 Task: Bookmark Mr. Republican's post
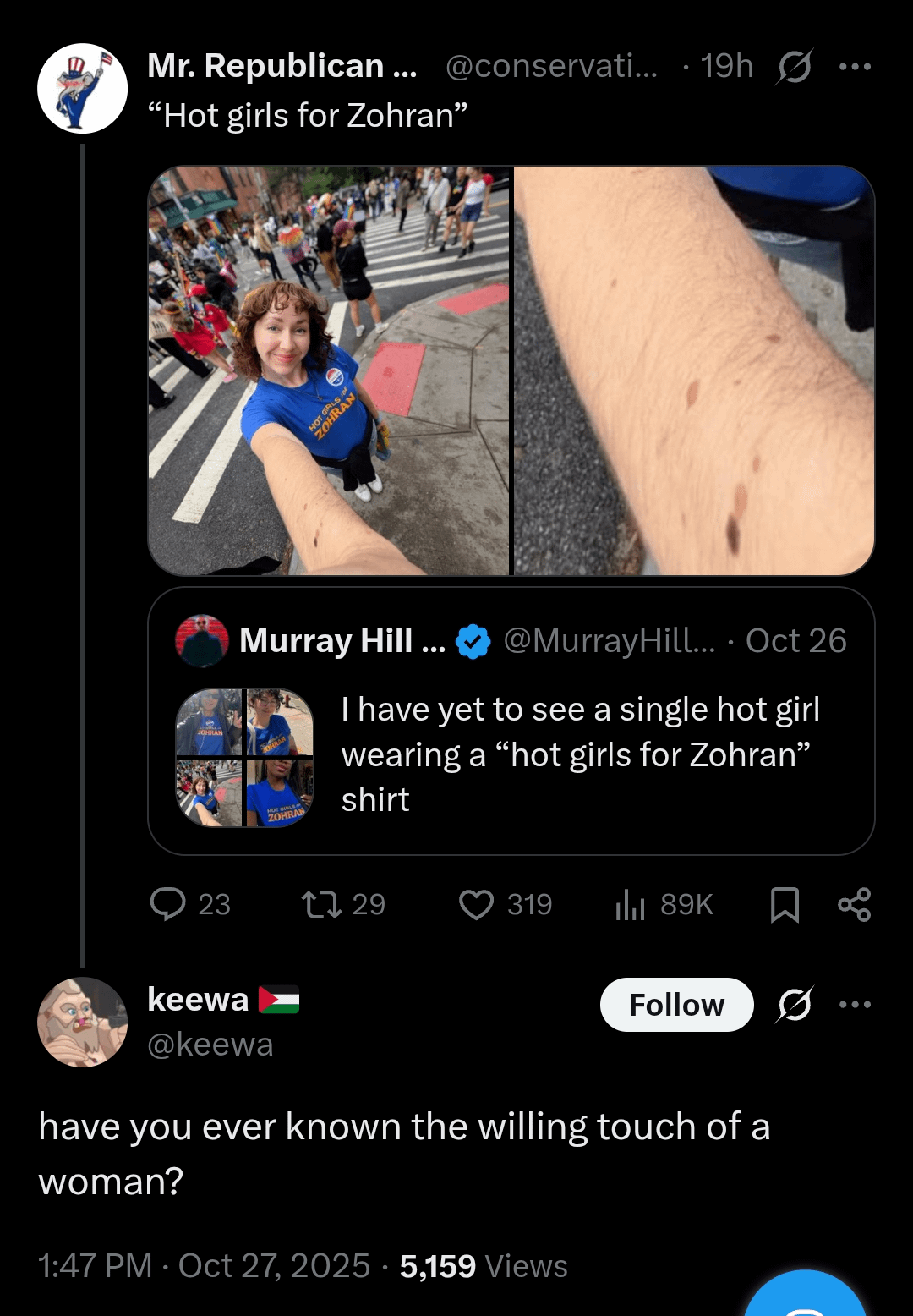[x=785, y=904]
